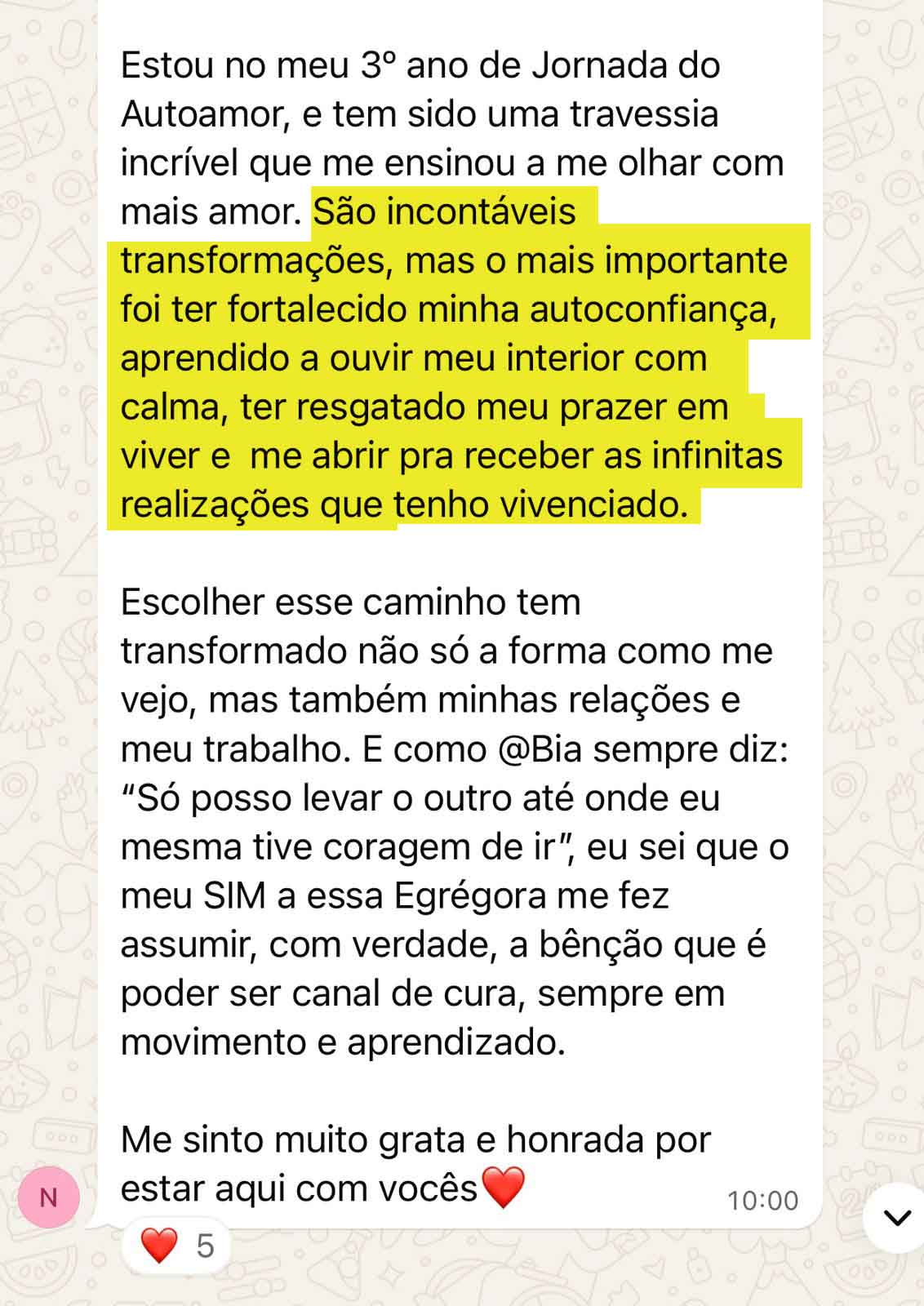Open the sender's pink N avatar
The image size is (924, 1306).
click(x=49, y=1197)
